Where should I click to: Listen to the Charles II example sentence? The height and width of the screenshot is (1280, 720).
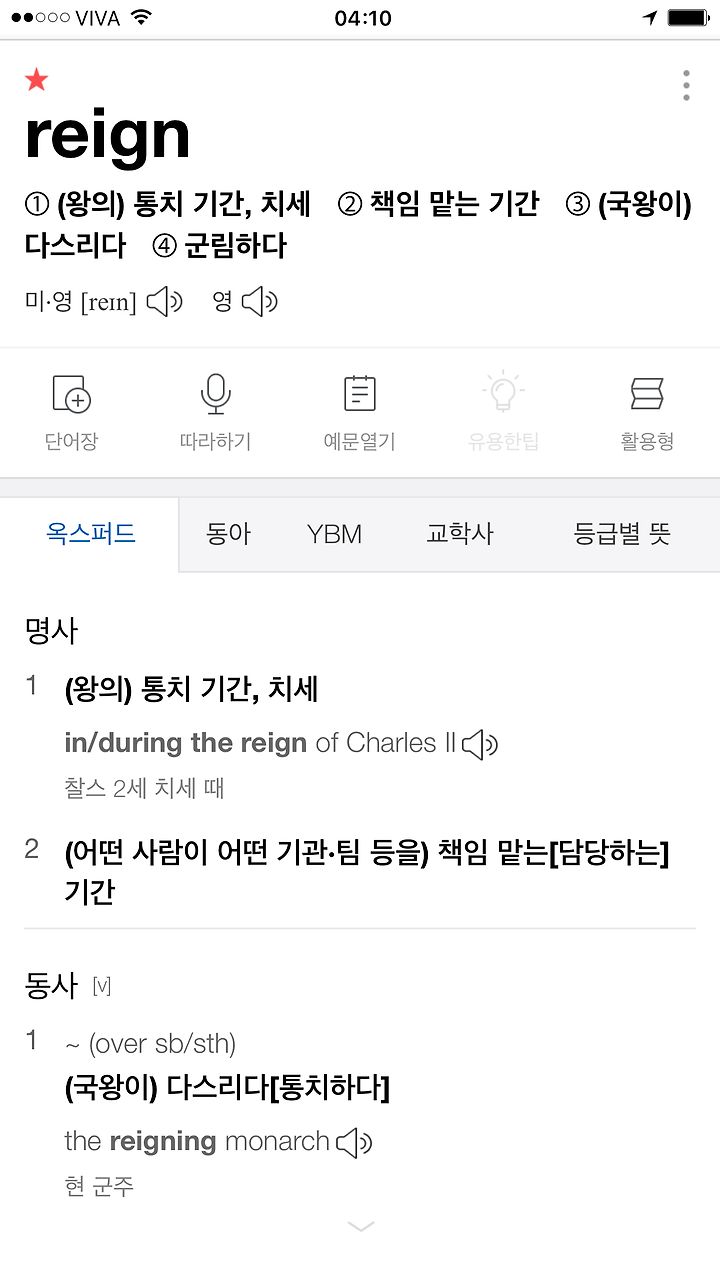tap(480, 744)
